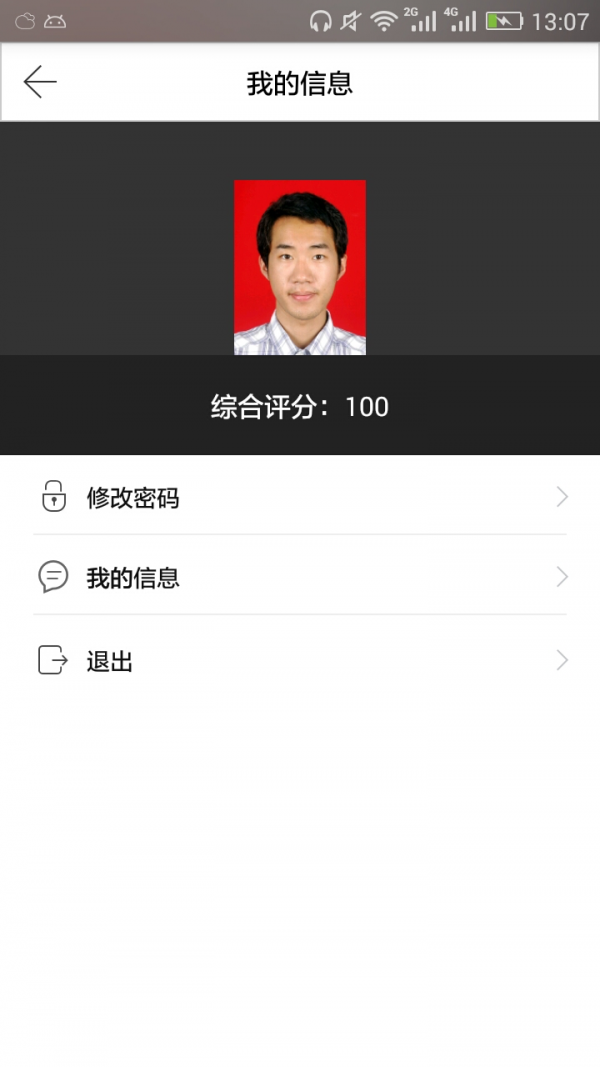Go back using the top-left arrow

tap(40, 82)
